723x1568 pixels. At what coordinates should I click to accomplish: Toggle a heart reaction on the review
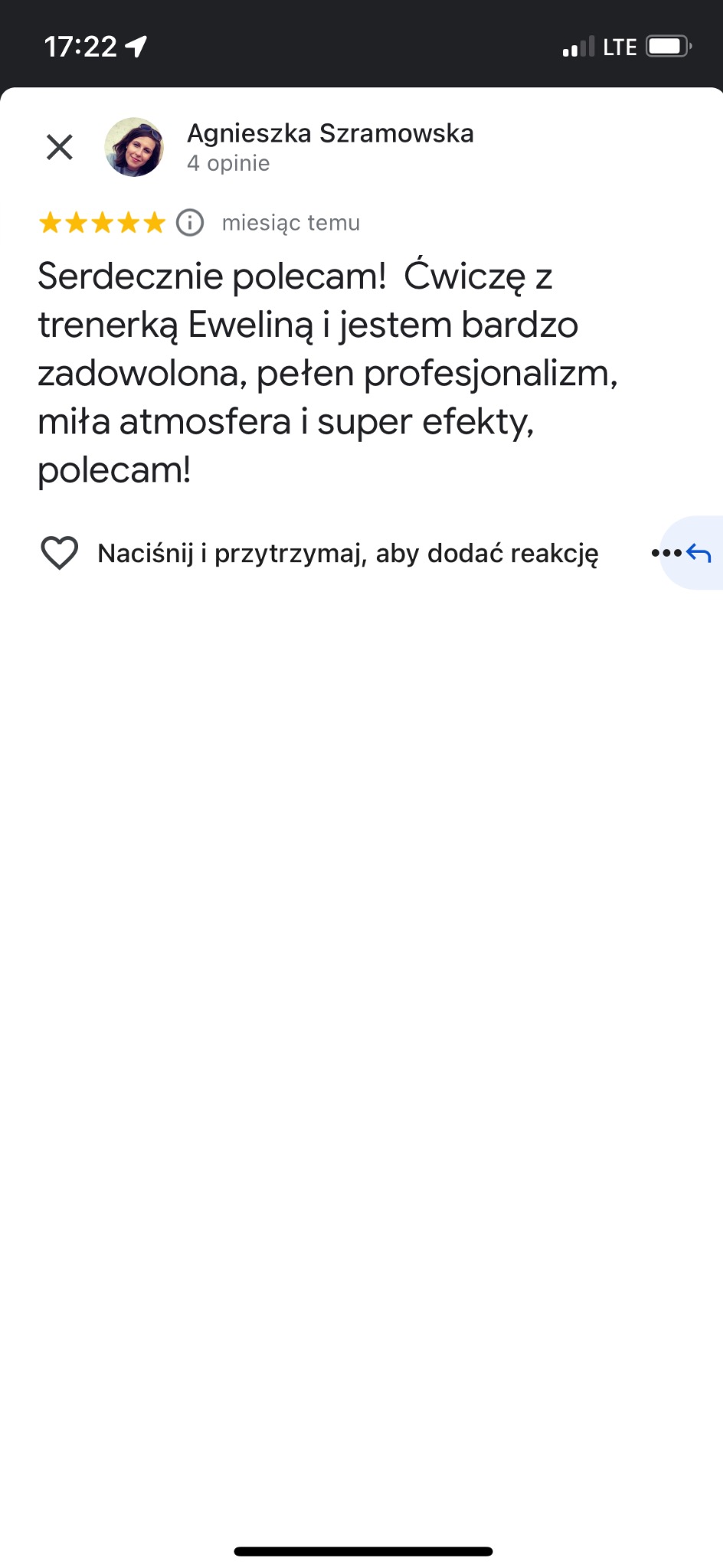click(x=61, y=553)
